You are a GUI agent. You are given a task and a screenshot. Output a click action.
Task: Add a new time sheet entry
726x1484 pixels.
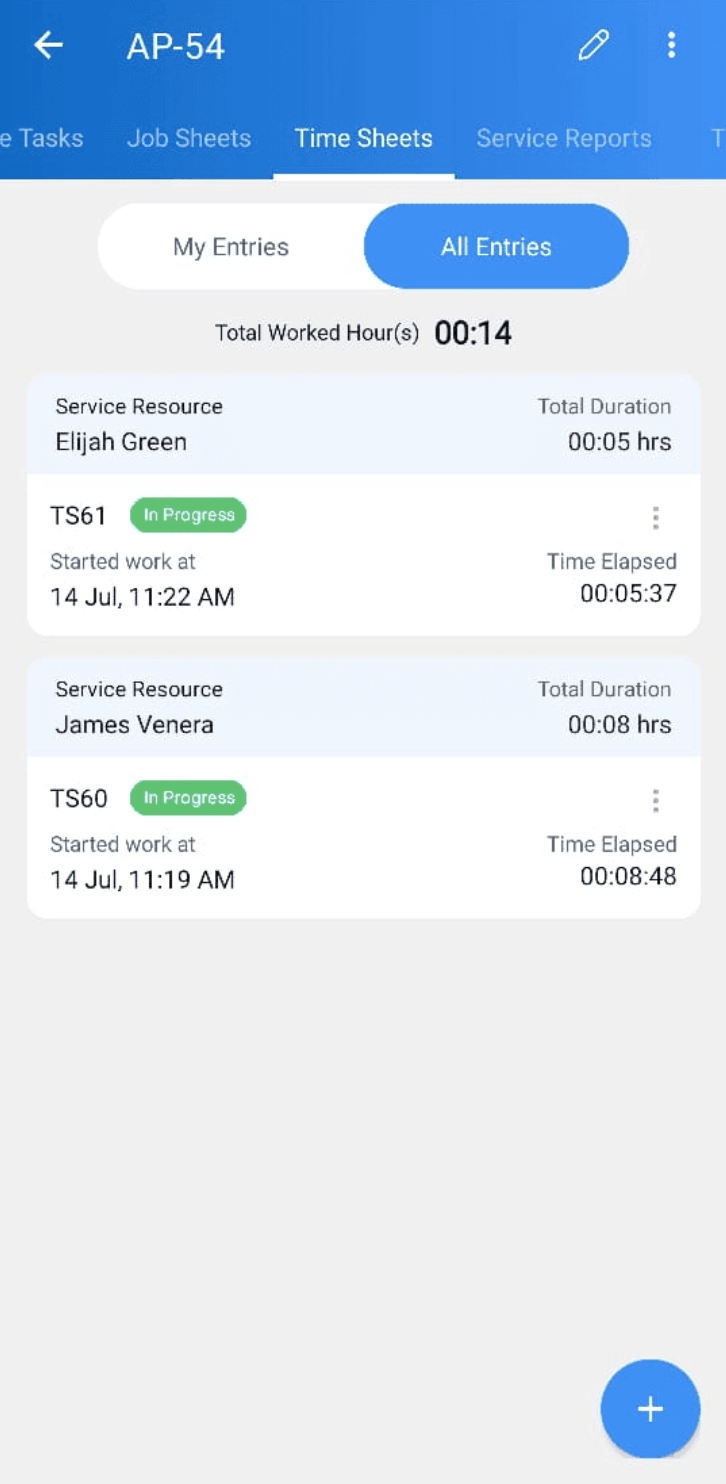[x=650, y=1408]
